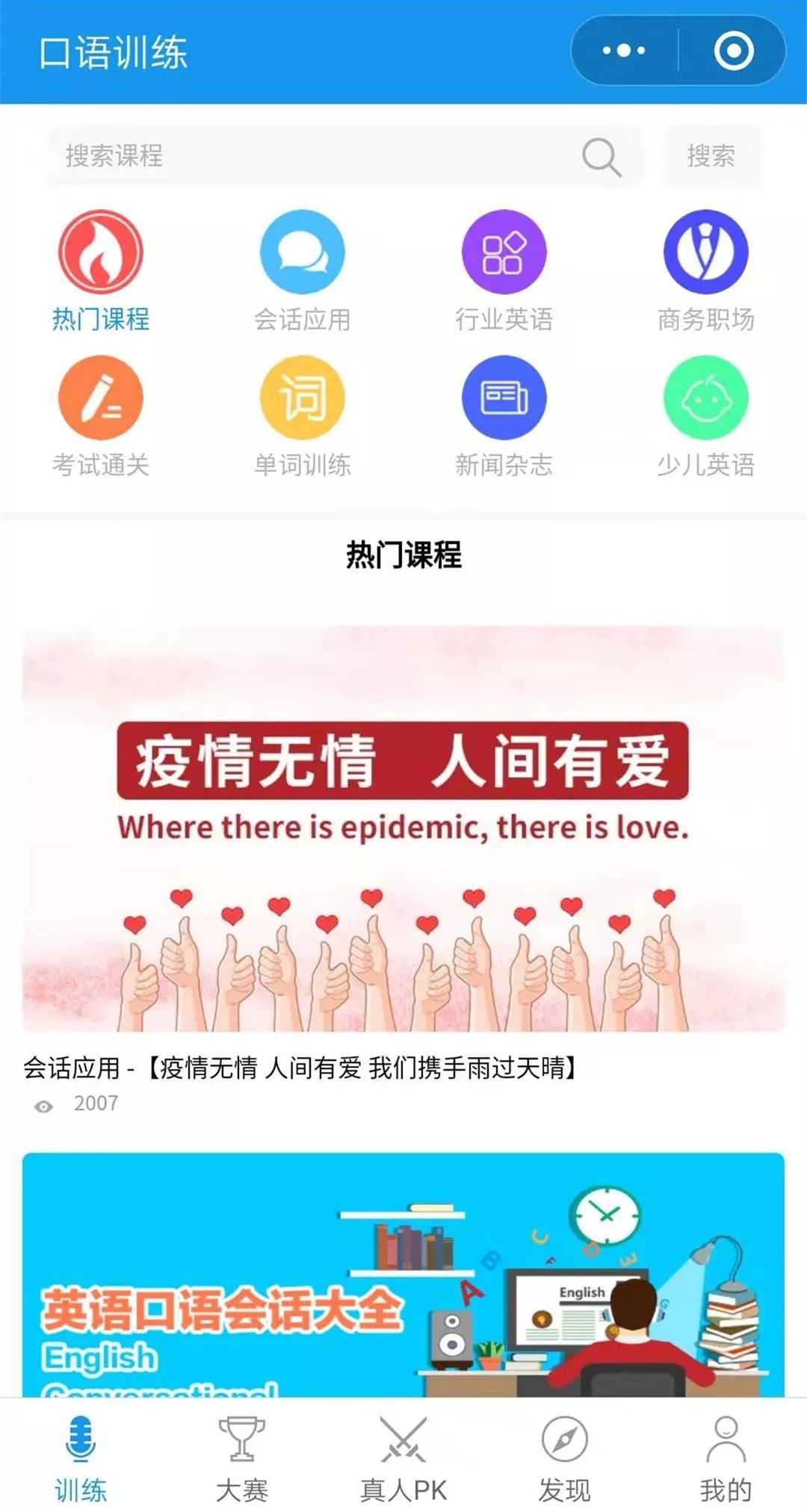Tap the 搜索 button
The height and width of the screenshot is (1512, 807).
pos(711,156)
